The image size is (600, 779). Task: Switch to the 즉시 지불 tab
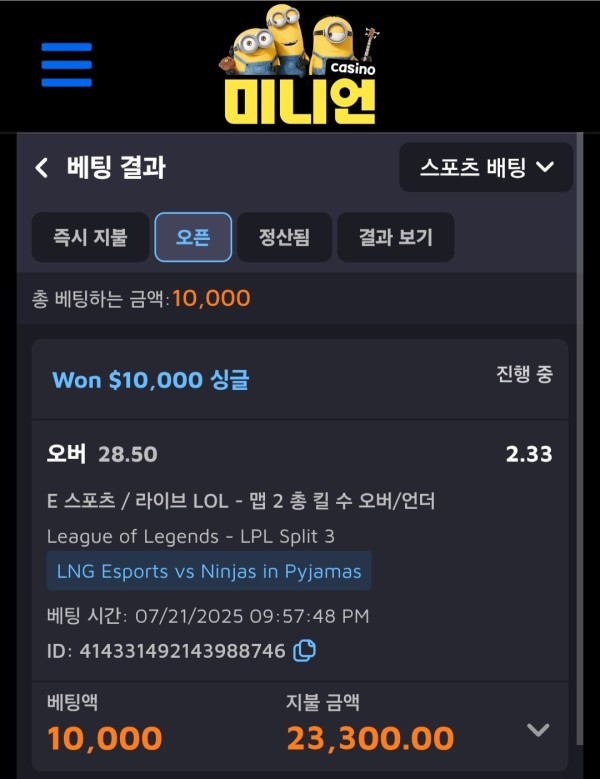pyautogui.click(x=90, y=237)
